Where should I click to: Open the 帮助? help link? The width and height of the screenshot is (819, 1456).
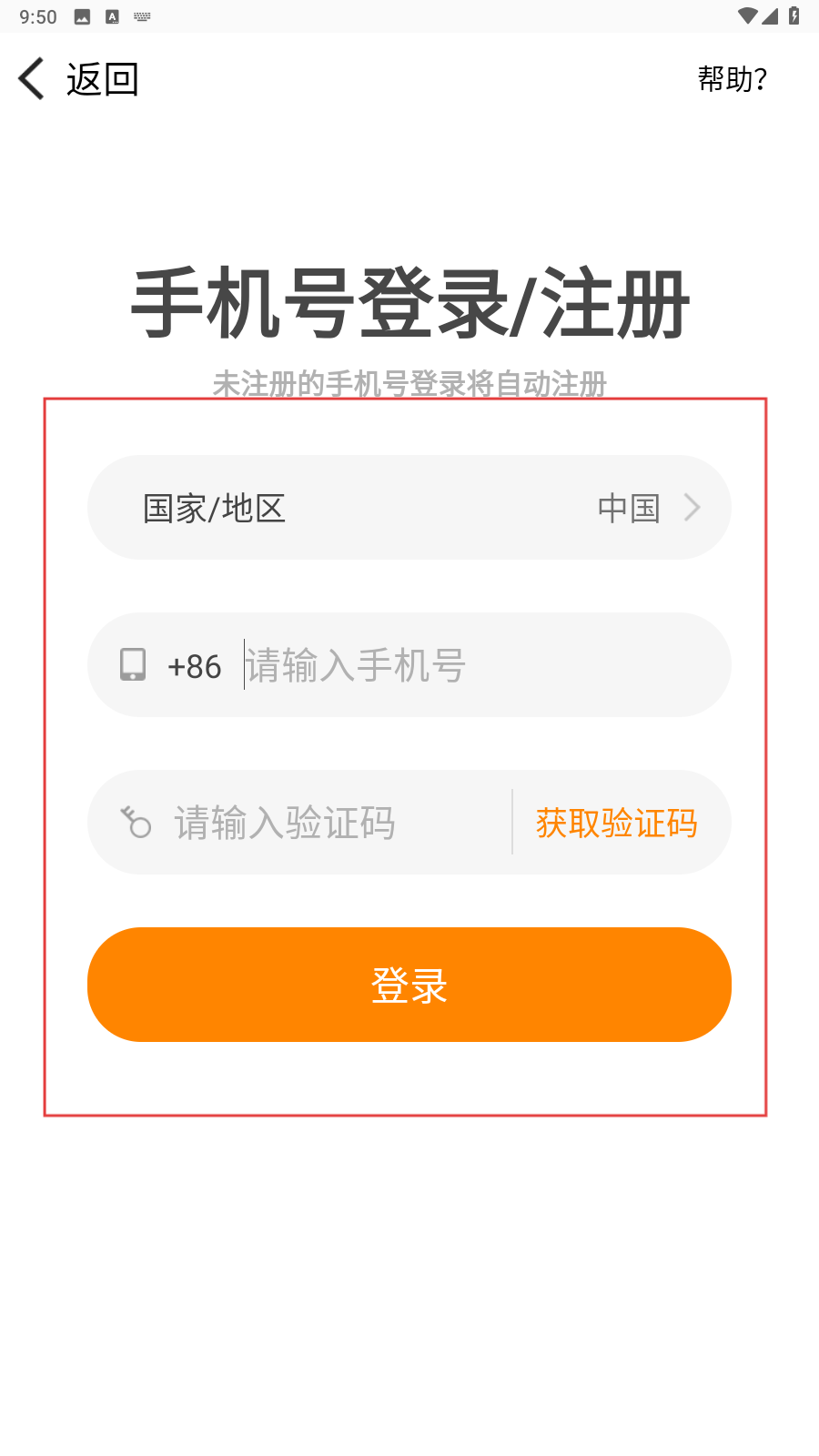click(733, 79)
